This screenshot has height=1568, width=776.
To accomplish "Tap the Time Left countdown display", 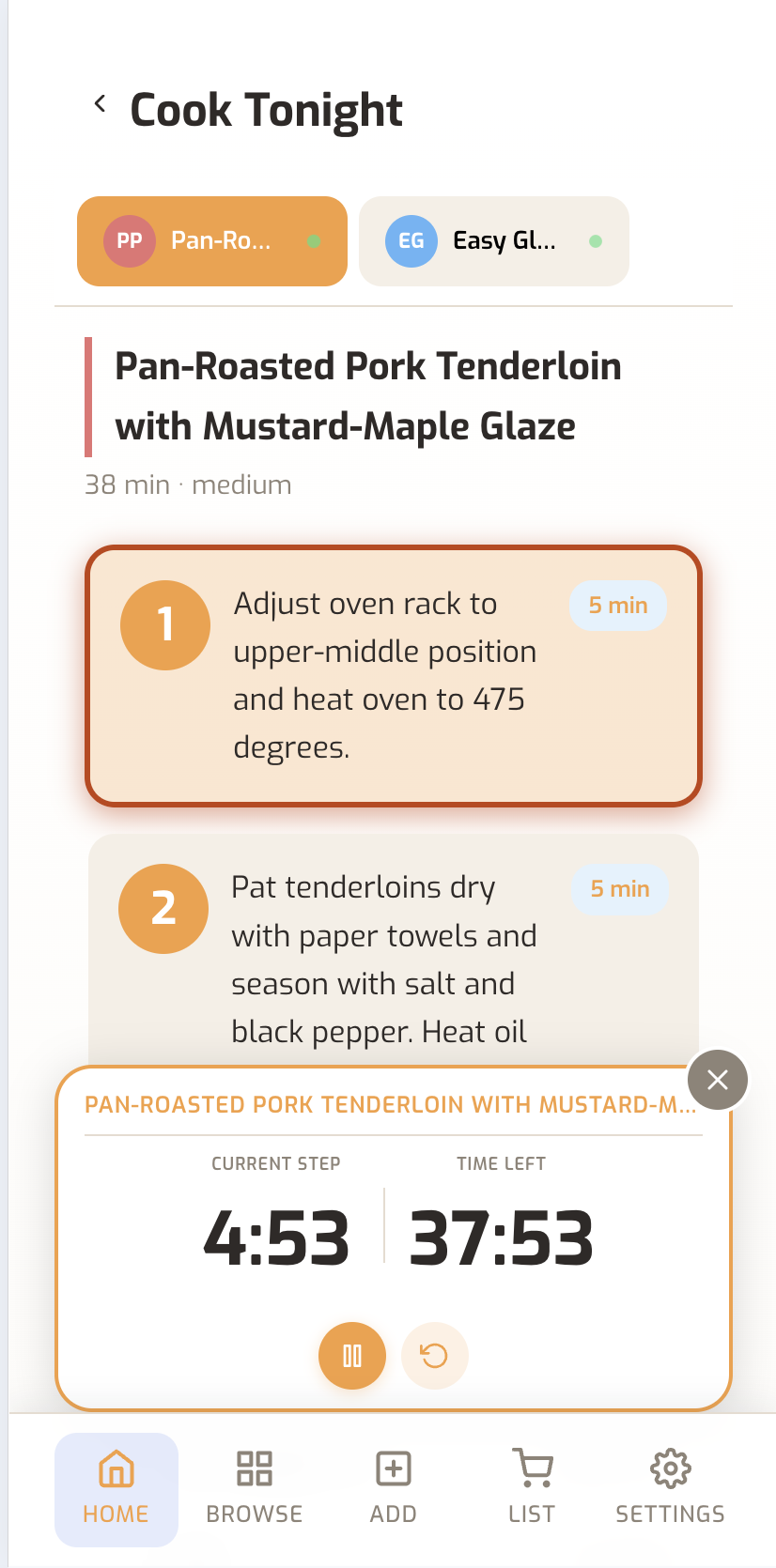I will pos(502,1237).
